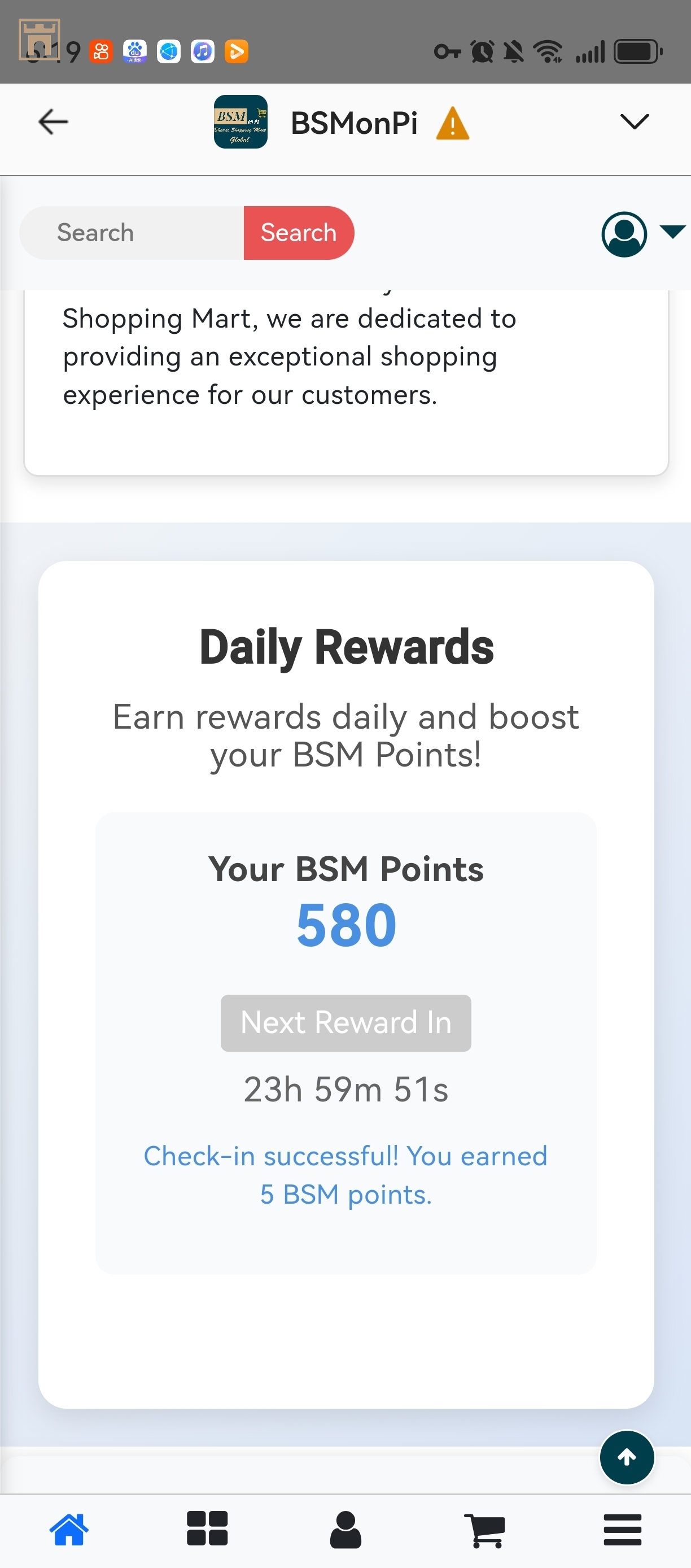Open the shopping cart tab
The width and height of the screenshot is (691, 1568).
click(x=484, y=1529)
